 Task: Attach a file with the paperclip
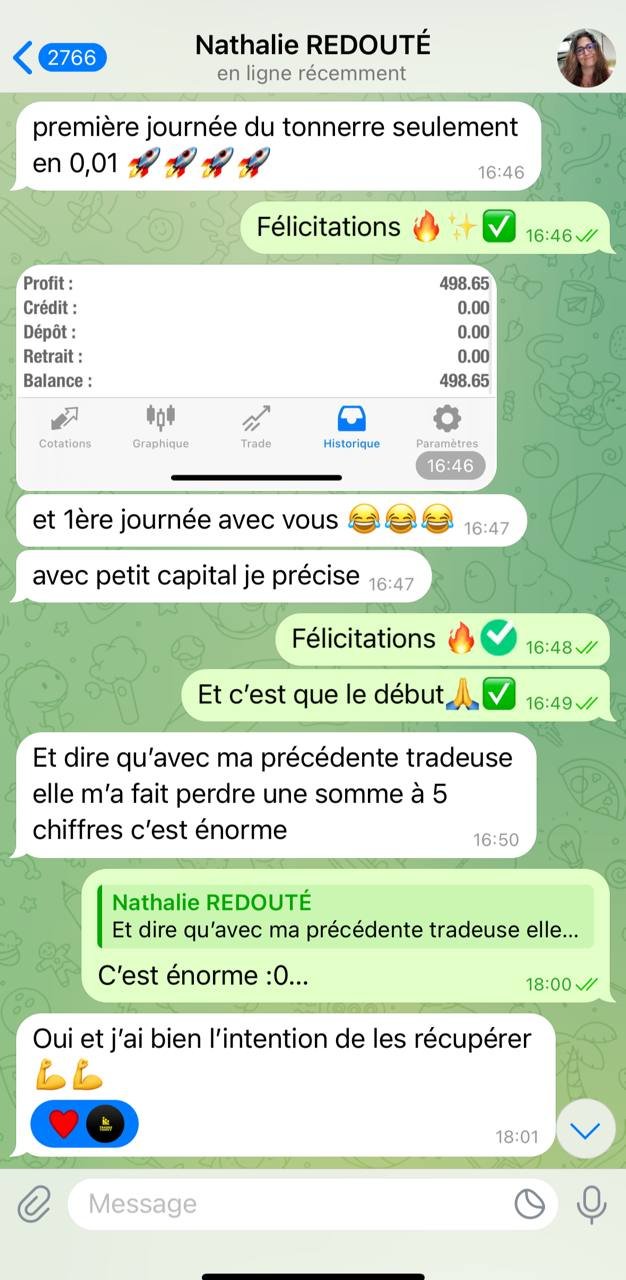point(34,1205)
